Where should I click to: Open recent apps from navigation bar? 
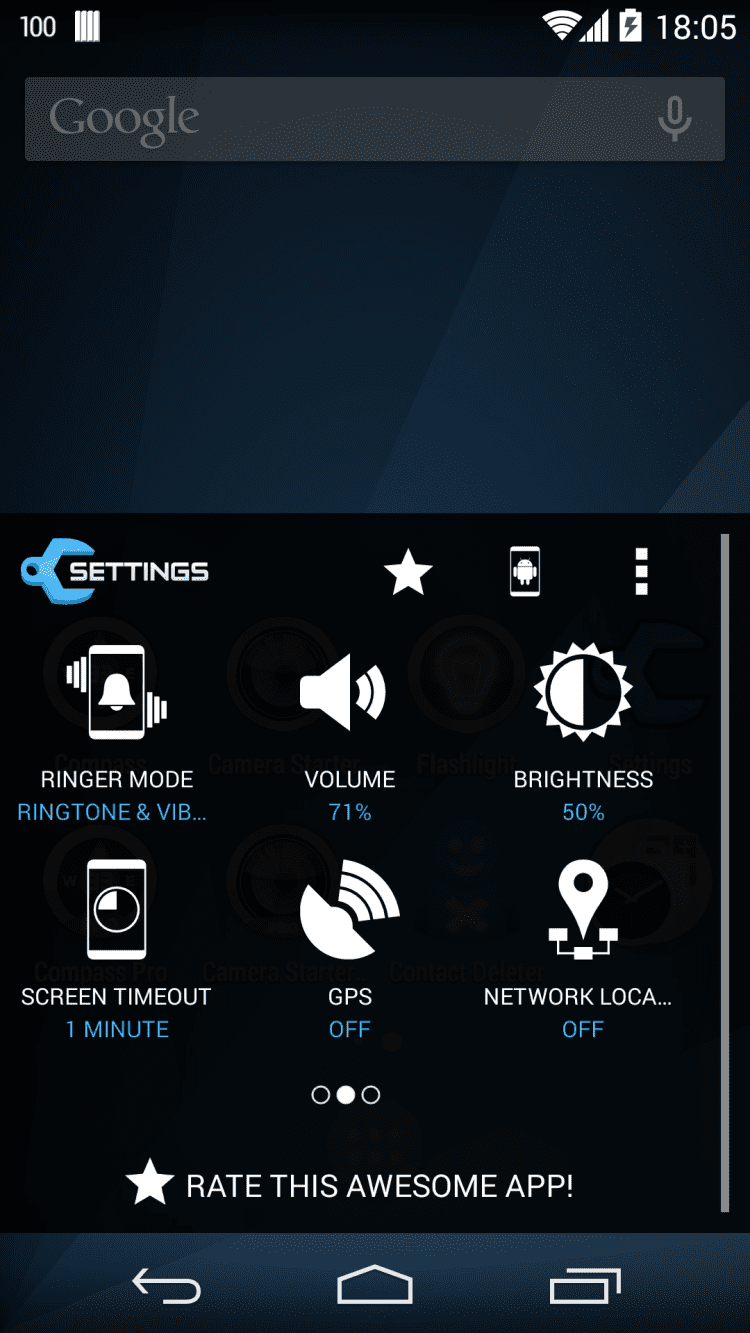pyautogui.click(x=585, y=1286)
